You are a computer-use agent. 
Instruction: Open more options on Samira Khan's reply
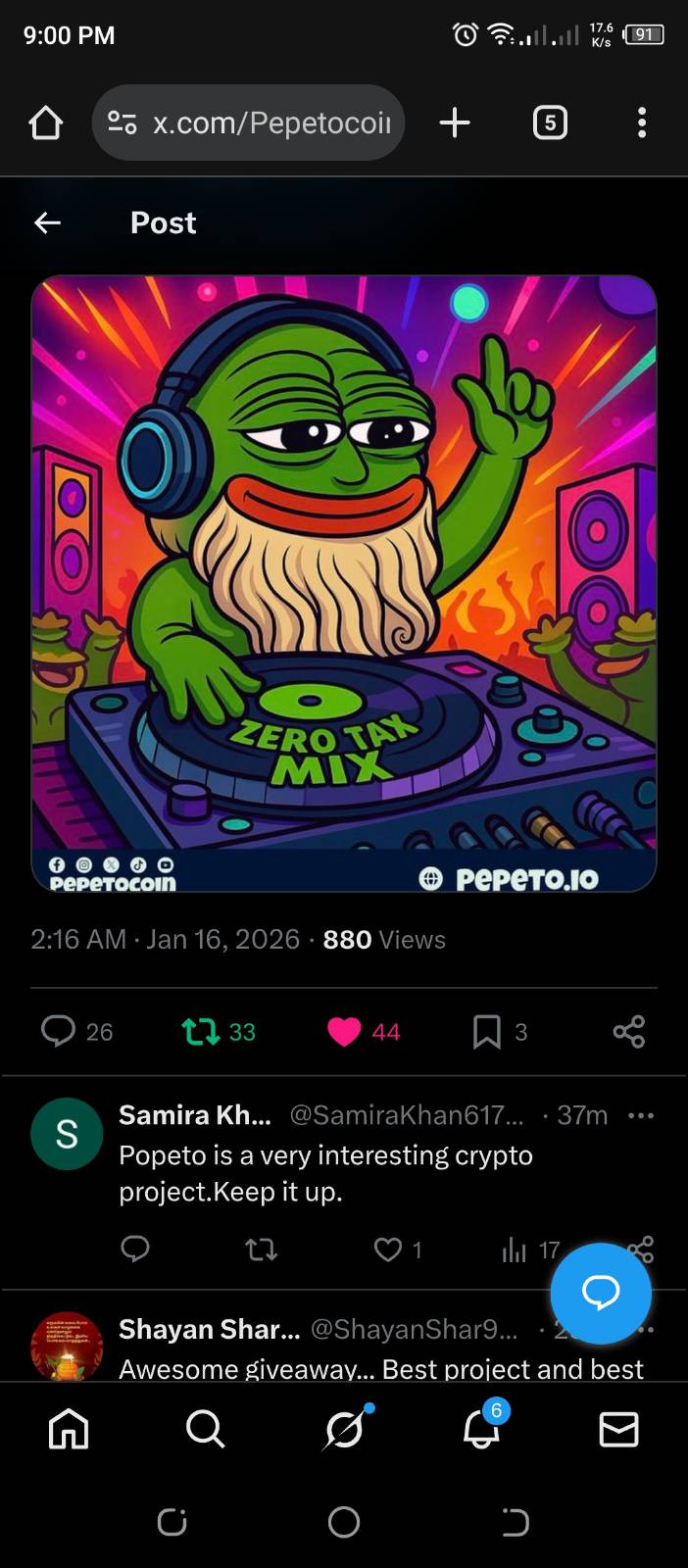pos(641,1115)
